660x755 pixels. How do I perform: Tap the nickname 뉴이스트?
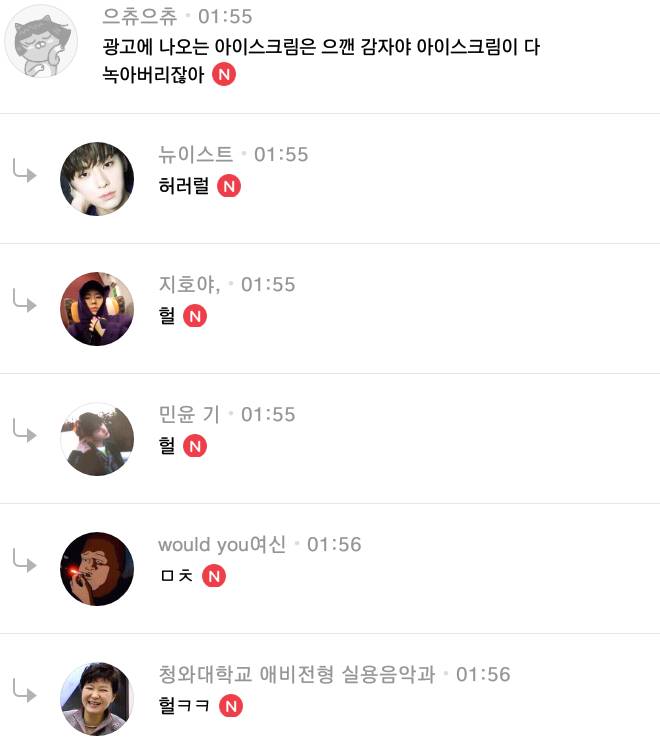point(195,154)
